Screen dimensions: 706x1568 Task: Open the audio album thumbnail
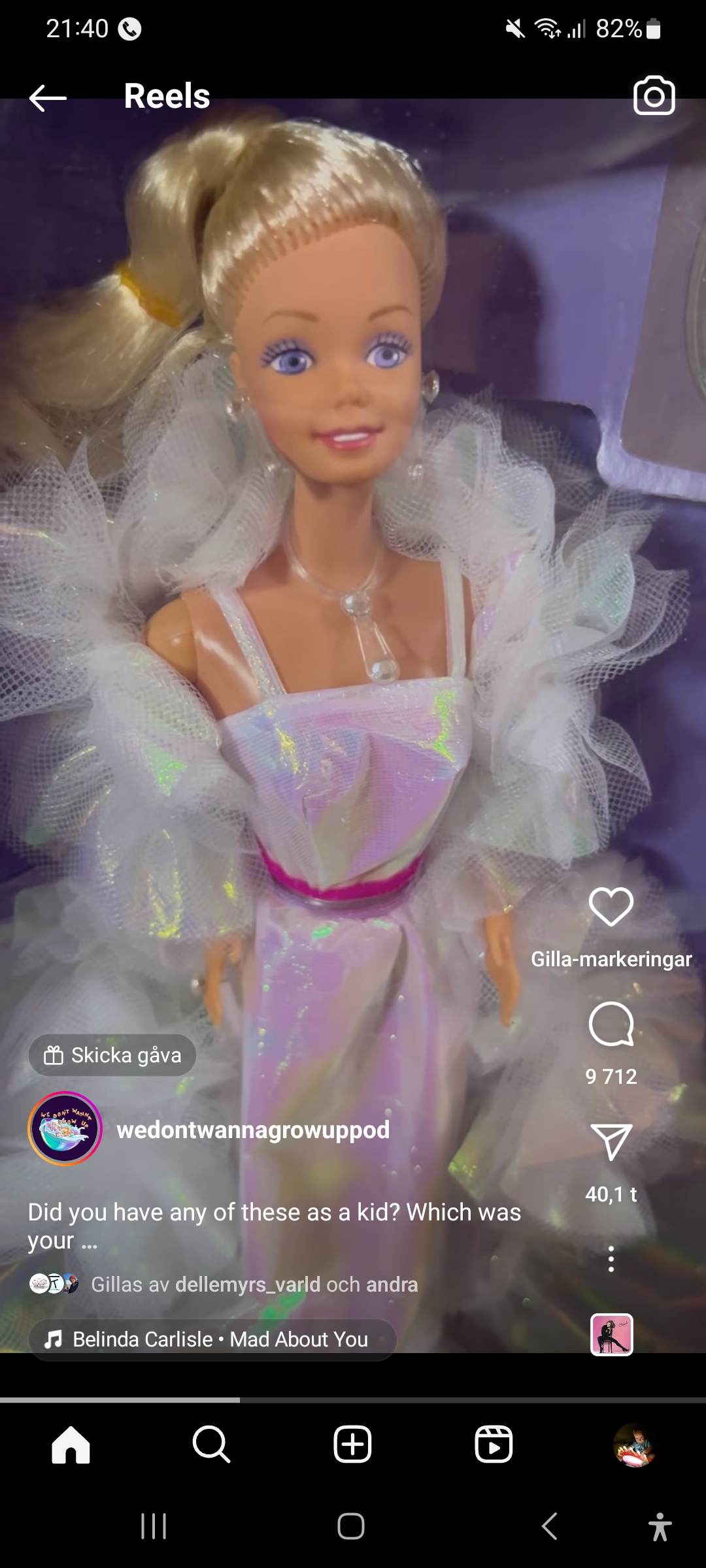611,1334
